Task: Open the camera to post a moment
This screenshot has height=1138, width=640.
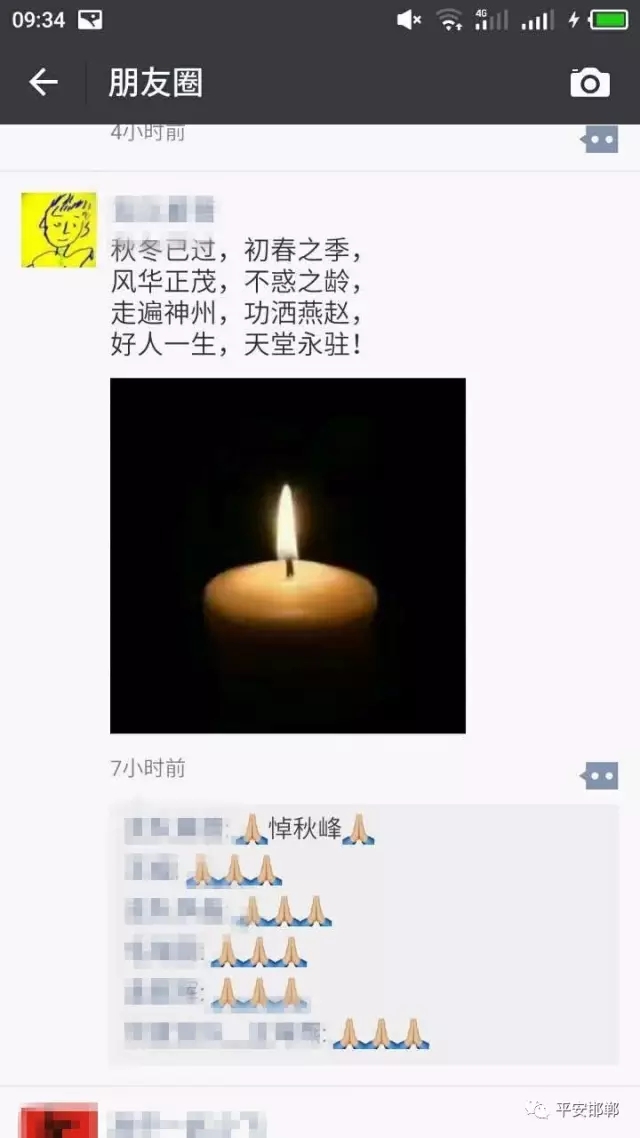Action: pyautogui.click(x=590, y=83)
